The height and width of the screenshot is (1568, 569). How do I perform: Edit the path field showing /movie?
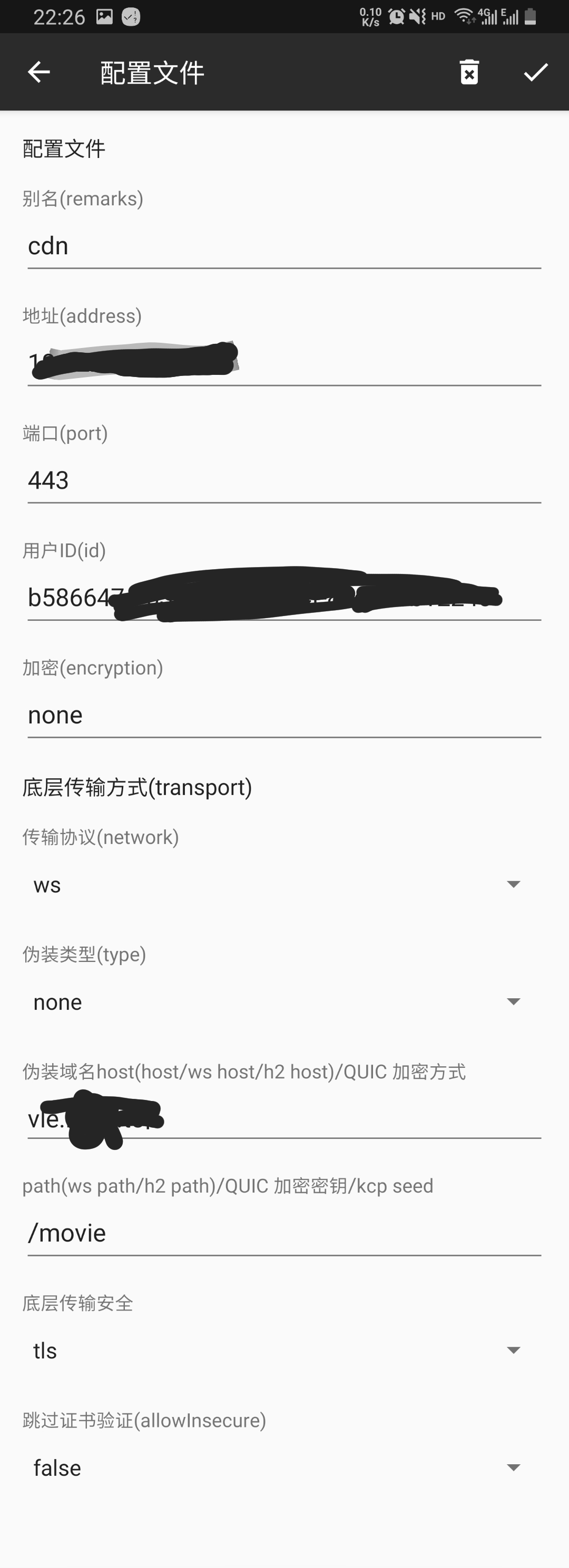283,1233
